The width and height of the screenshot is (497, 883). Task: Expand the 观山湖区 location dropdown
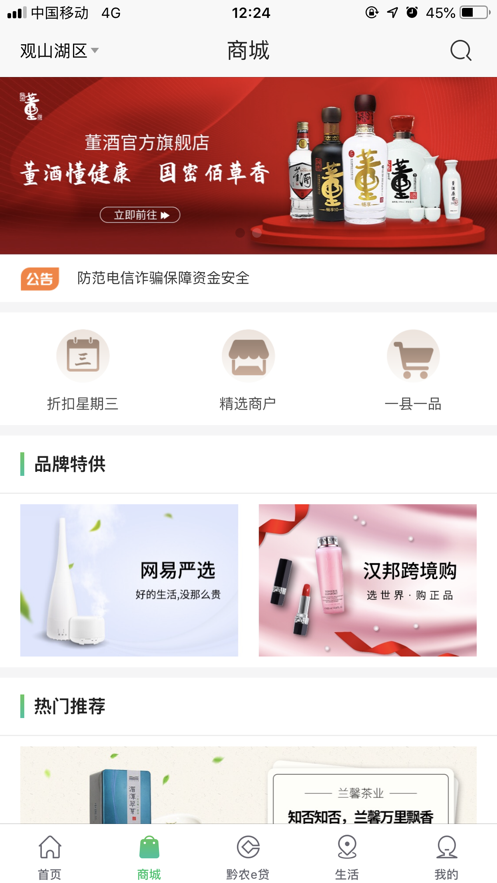pyautogui.click(x=59, y=51)
